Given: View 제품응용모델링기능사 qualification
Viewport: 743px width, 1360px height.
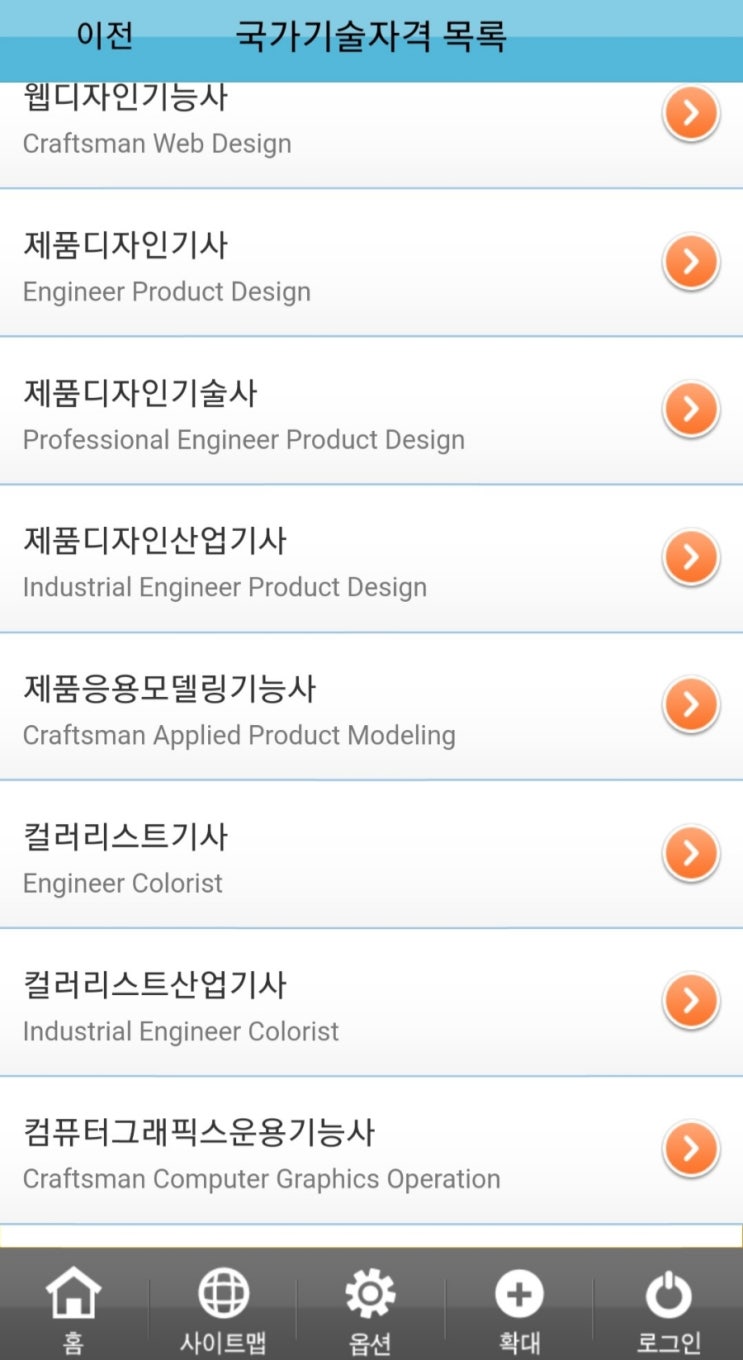Looking at the screenshot, I should click(371, 707).
